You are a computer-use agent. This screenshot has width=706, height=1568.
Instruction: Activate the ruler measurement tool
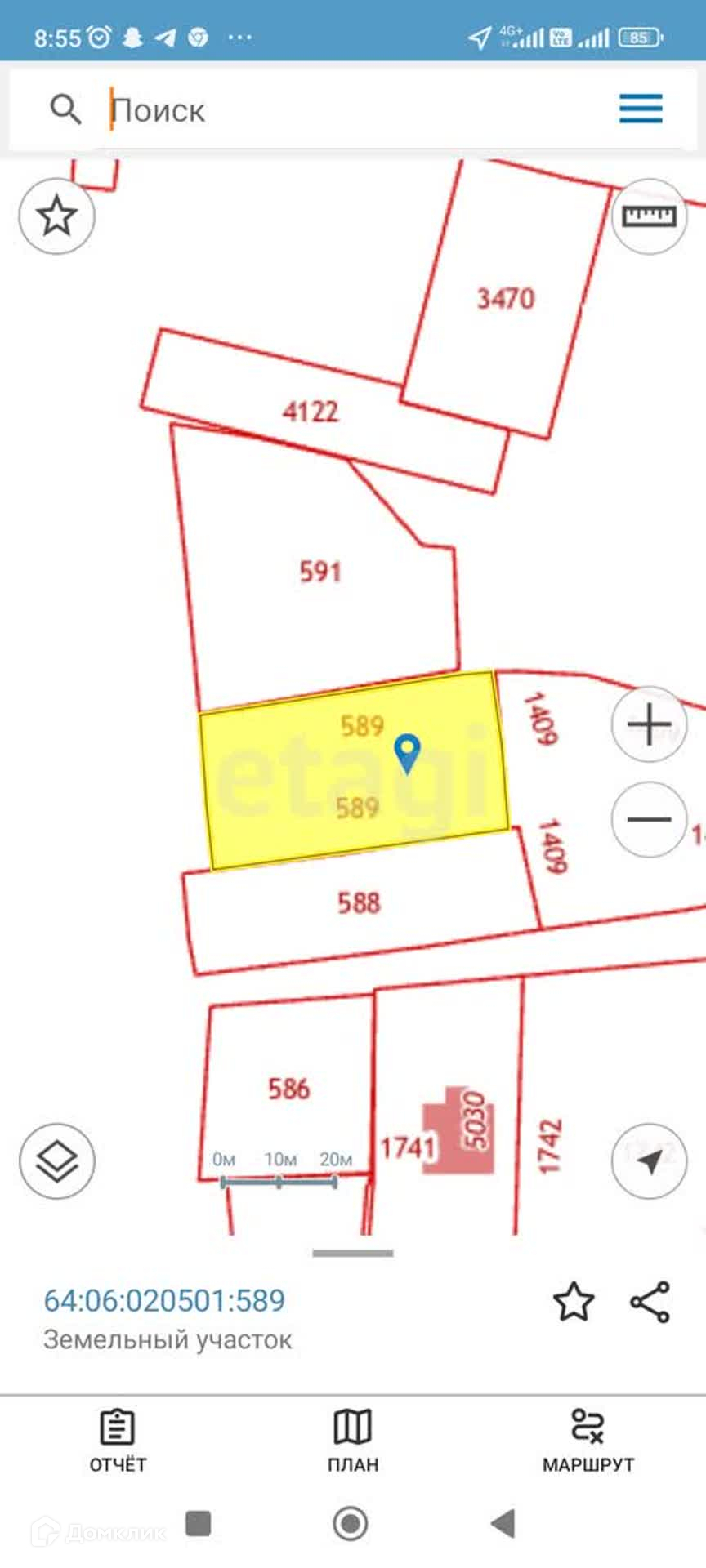[x=650, y=216]
